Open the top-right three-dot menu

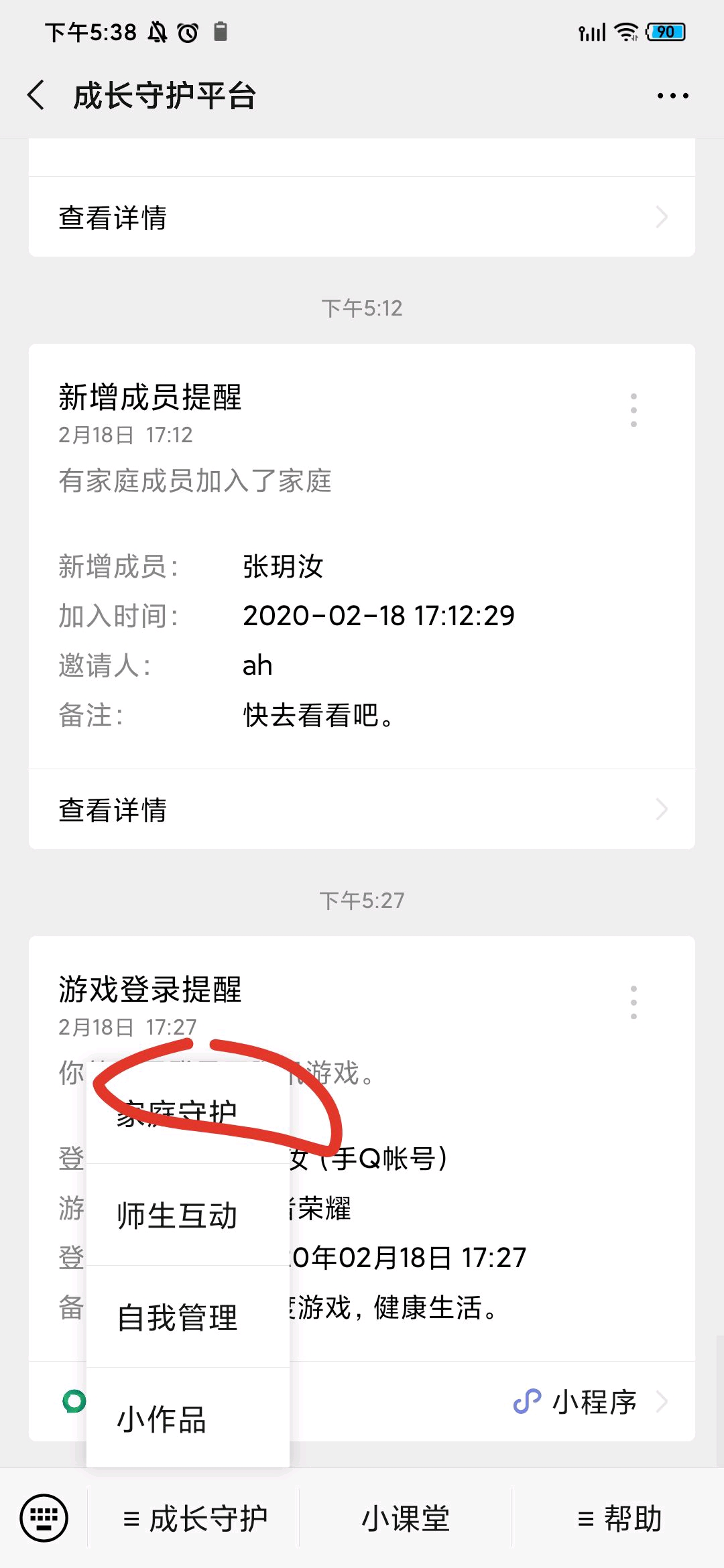[x=672, y=96]
